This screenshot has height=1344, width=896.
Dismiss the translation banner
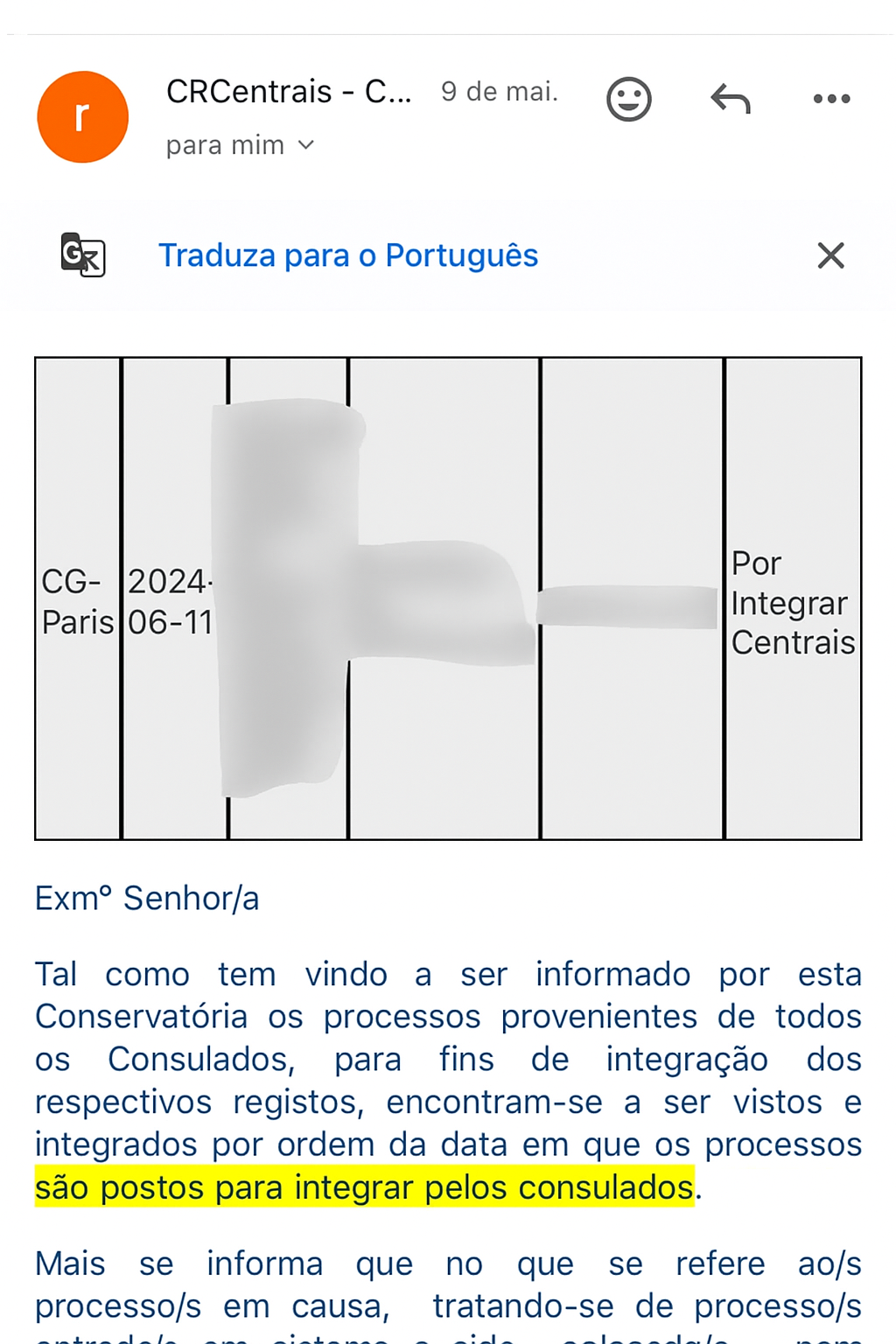[830, 255]
